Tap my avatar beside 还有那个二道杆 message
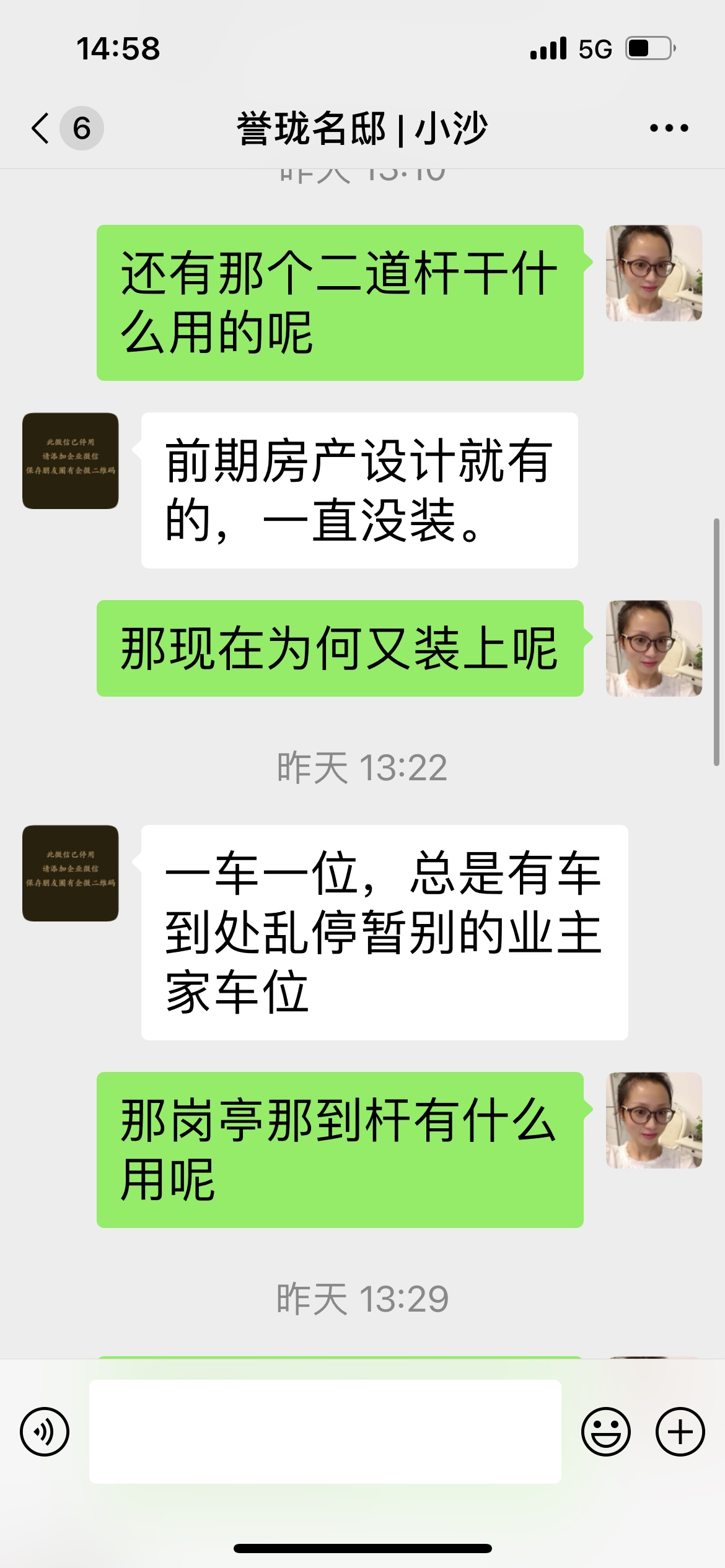The width and height of the screenshot is (725, 1568). [x=654, y=273]
